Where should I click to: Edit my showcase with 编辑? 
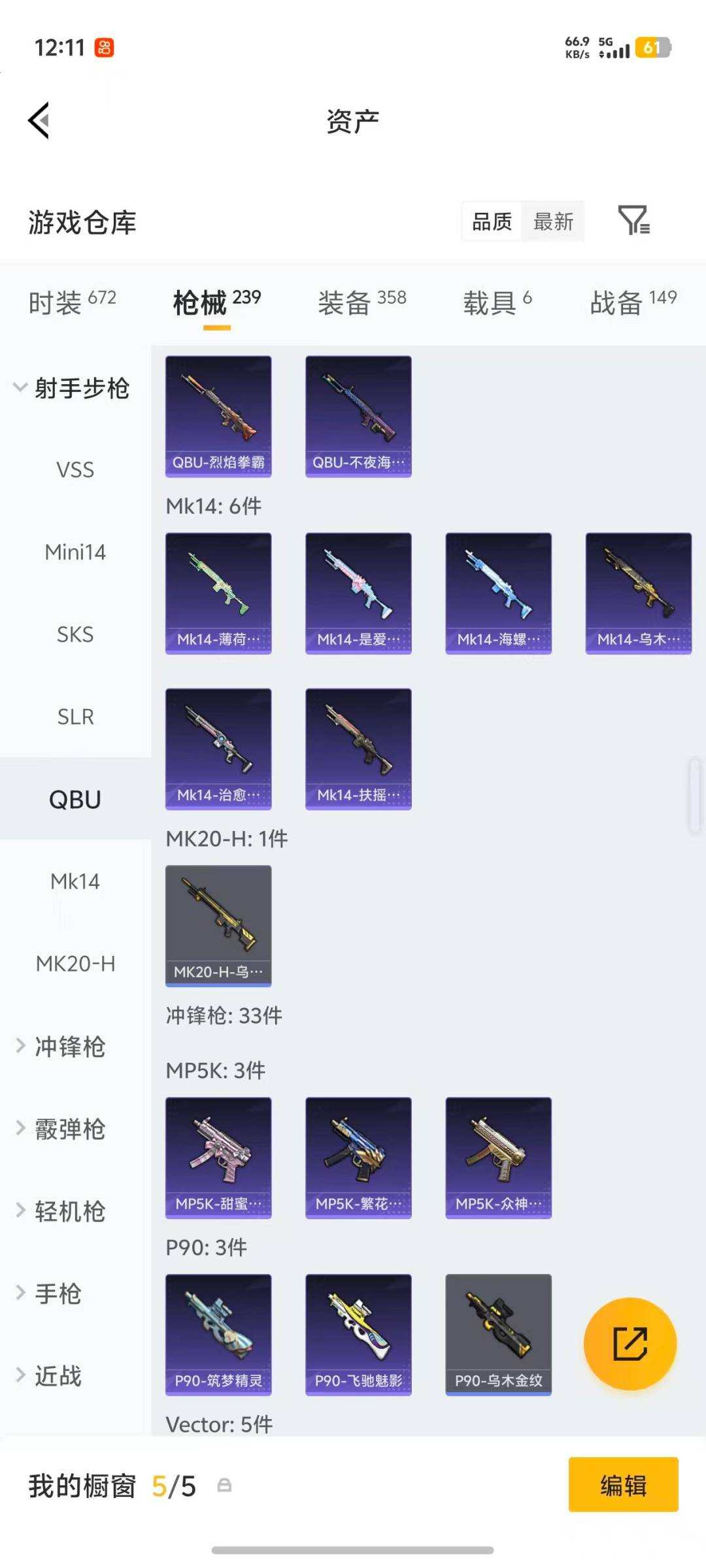pos(623,1485)
